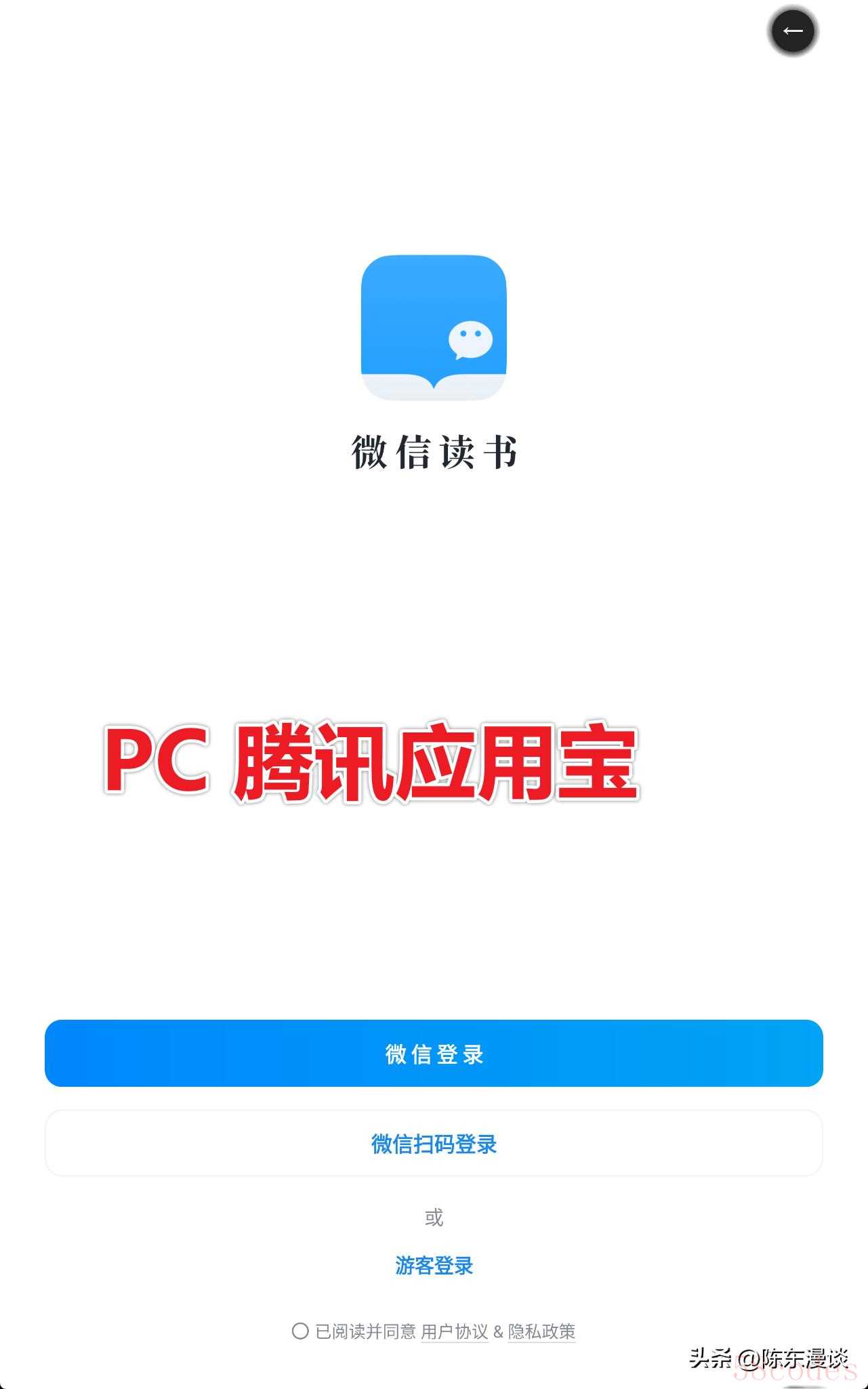Tap the back arrow button
This screenshot has width=868, height=1389.
[793, 31]
